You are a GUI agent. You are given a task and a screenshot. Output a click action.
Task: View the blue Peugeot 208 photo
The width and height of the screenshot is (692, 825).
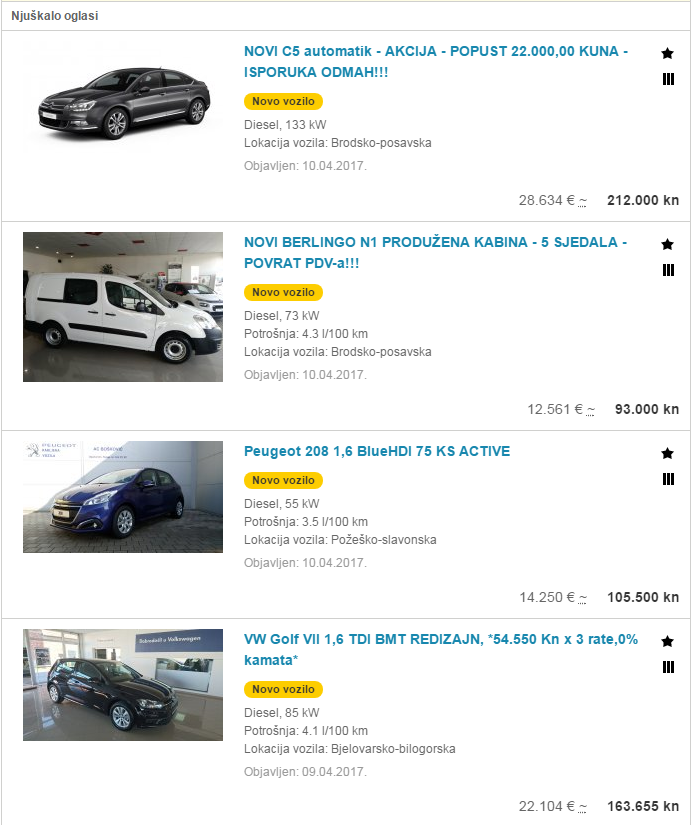click(x=123, y=497)
